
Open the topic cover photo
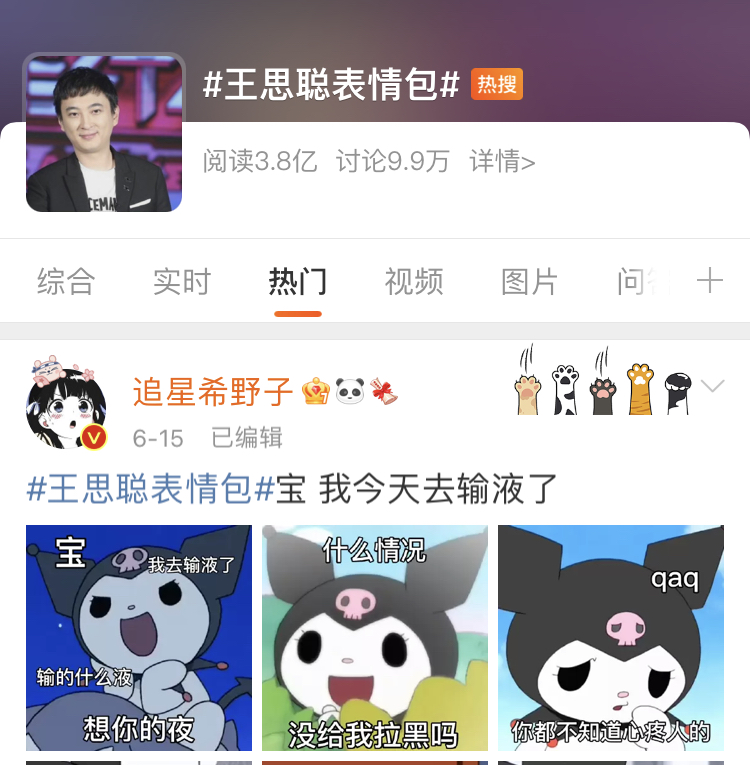click(105, 133)
